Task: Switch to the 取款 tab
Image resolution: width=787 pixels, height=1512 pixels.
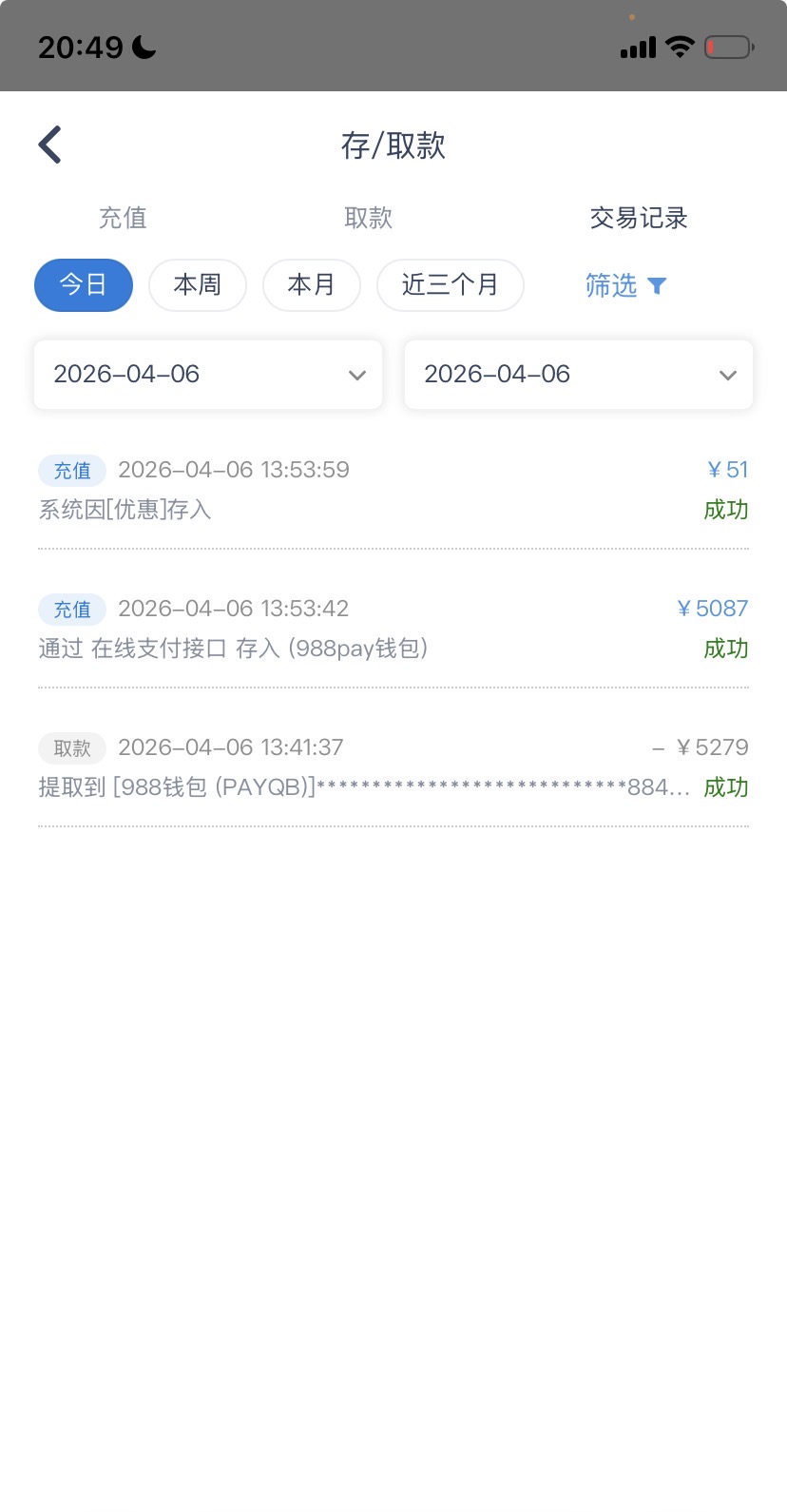Action: tap(368, 218)
